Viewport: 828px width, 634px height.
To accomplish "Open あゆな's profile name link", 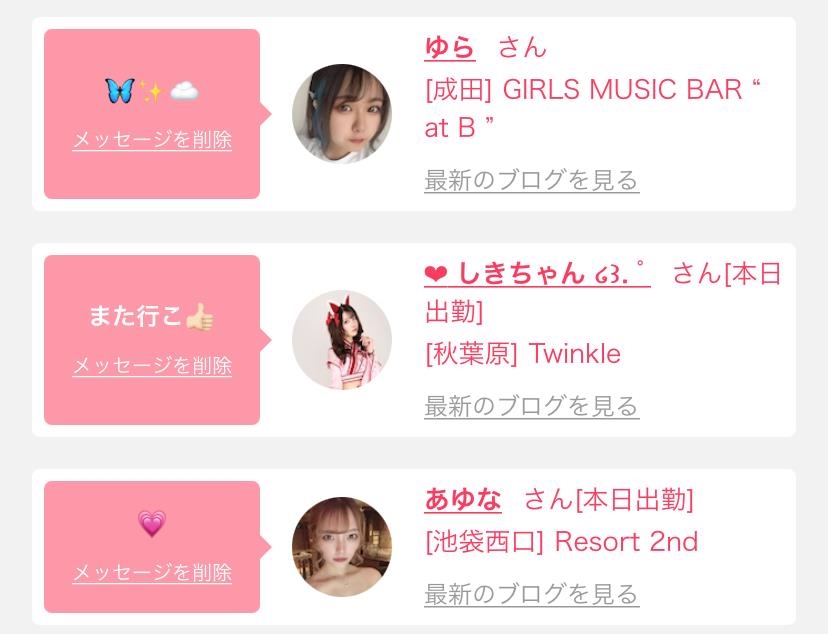I will pos(463,499).
